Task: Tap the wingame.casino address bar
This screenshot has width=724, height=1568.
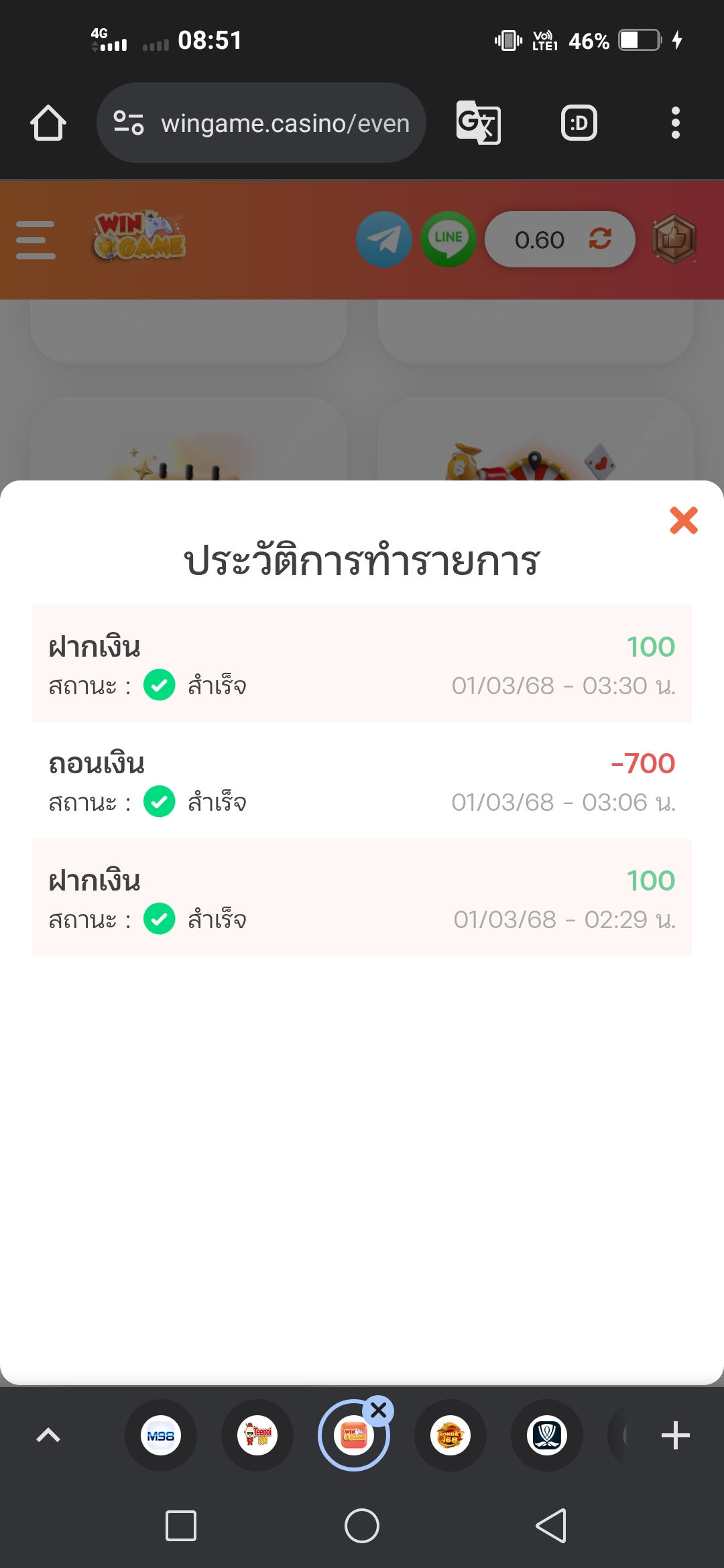Action: click(261, 123)
